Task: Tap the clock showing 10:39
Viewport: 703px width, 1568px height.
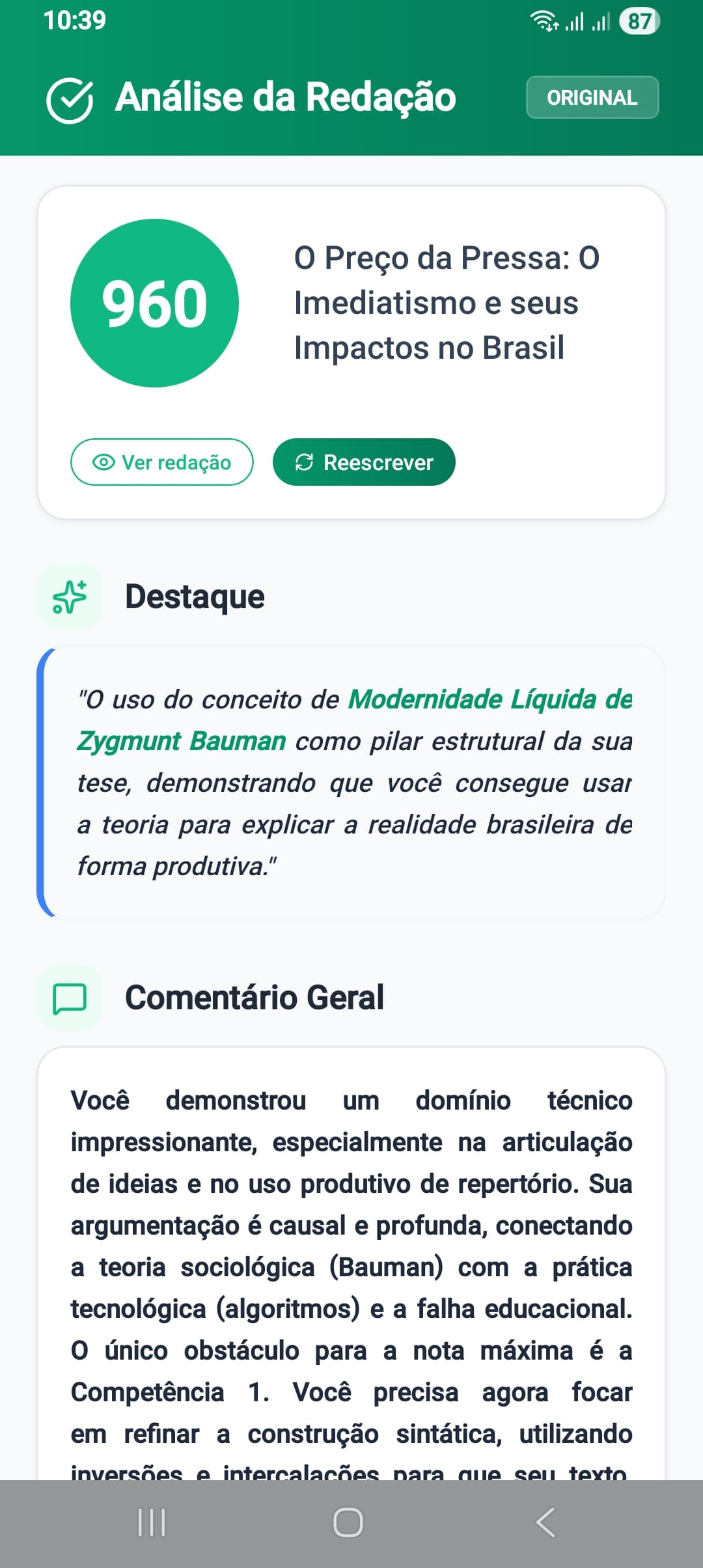Action: click(x=74, y=21)
